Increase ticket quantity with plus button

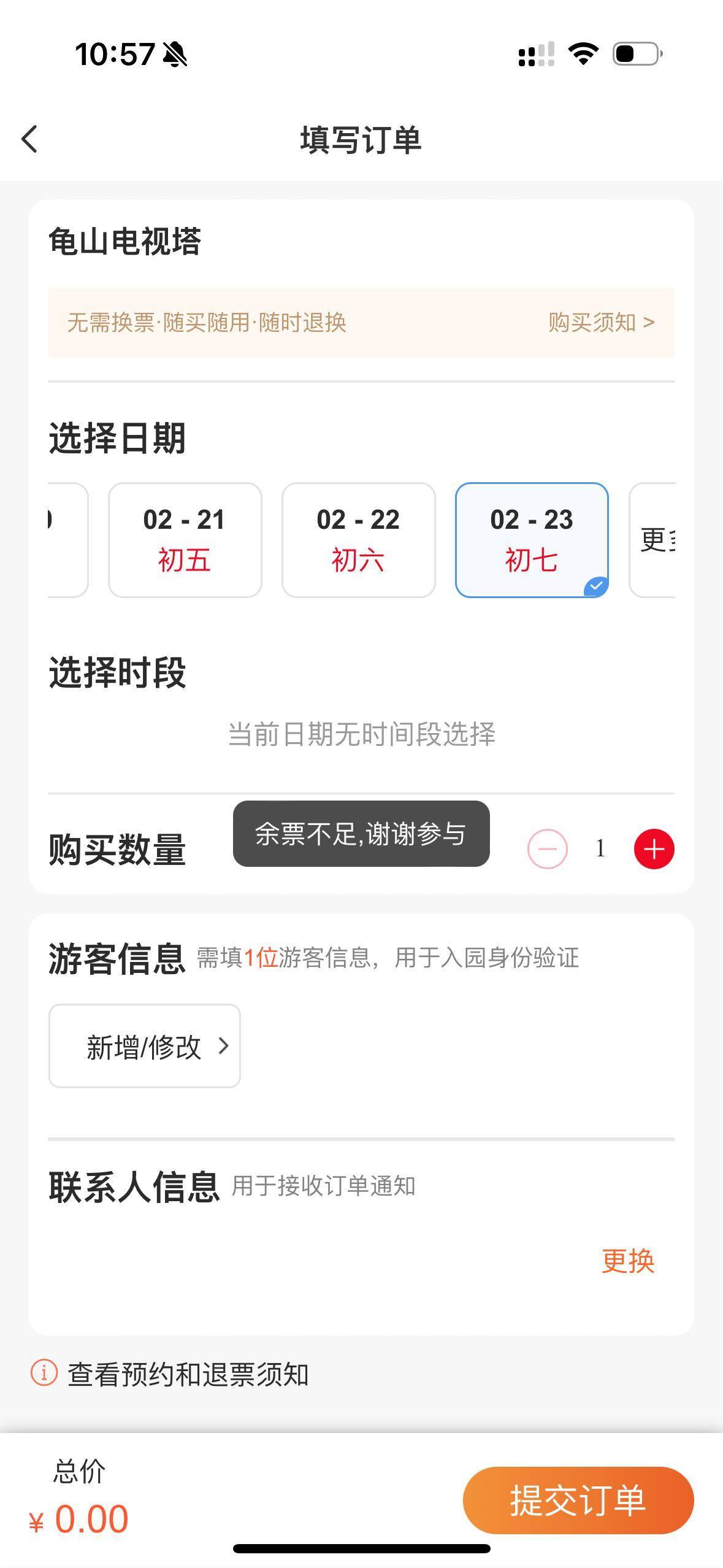pyautogui.click(x=654, y=849)
